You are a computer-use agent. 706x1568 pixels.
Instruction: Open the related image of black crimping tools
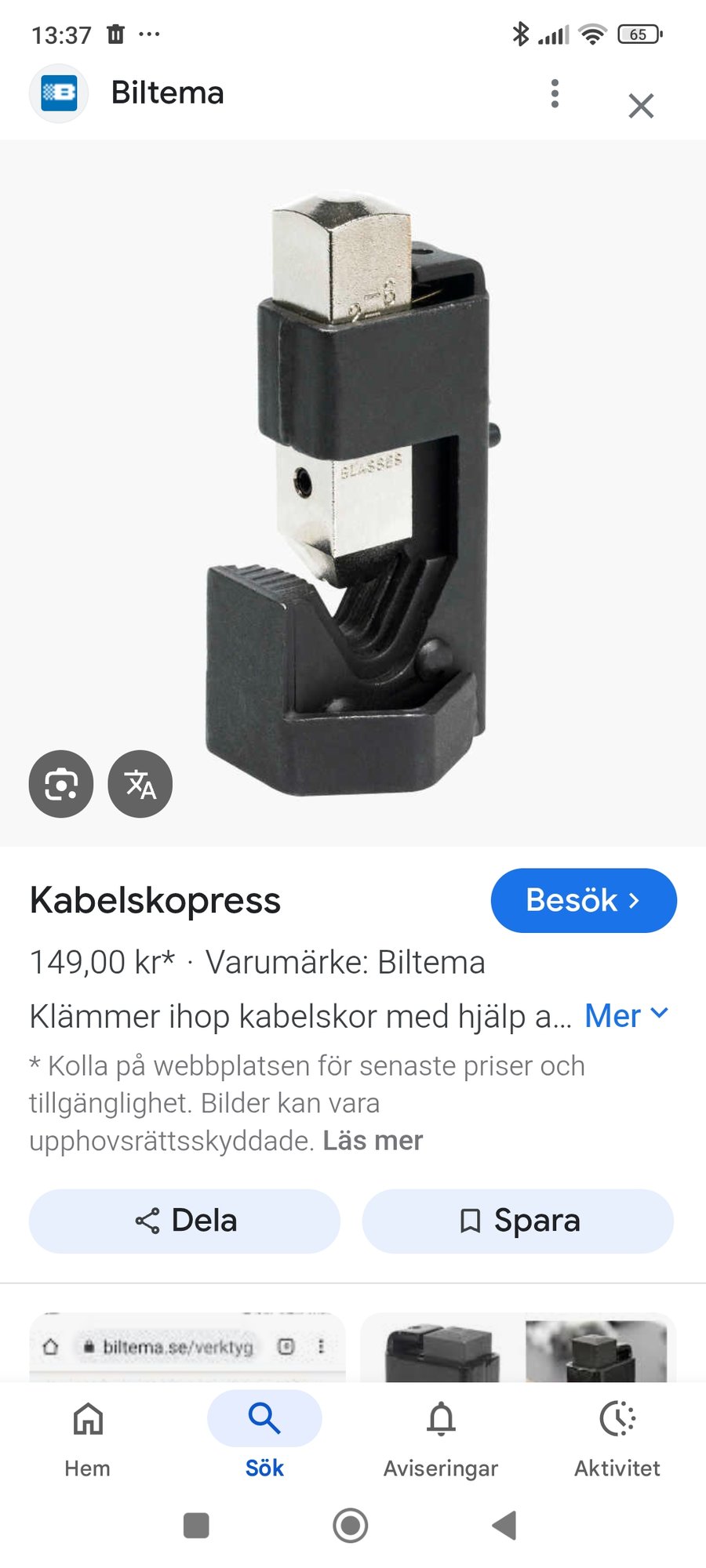point(518,1347)
